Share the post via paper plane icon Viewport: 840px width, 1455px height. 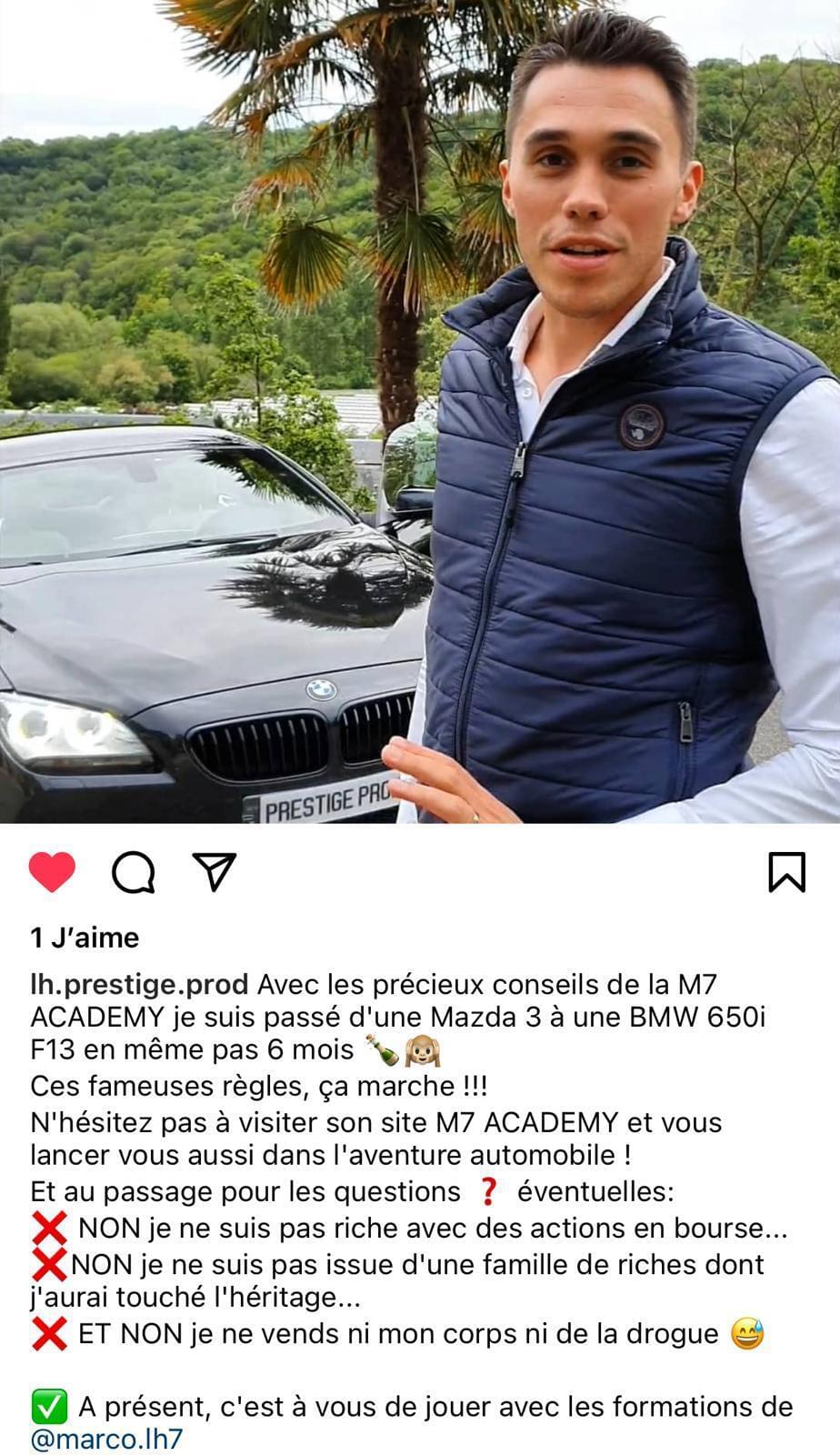(x=215, y=871)
